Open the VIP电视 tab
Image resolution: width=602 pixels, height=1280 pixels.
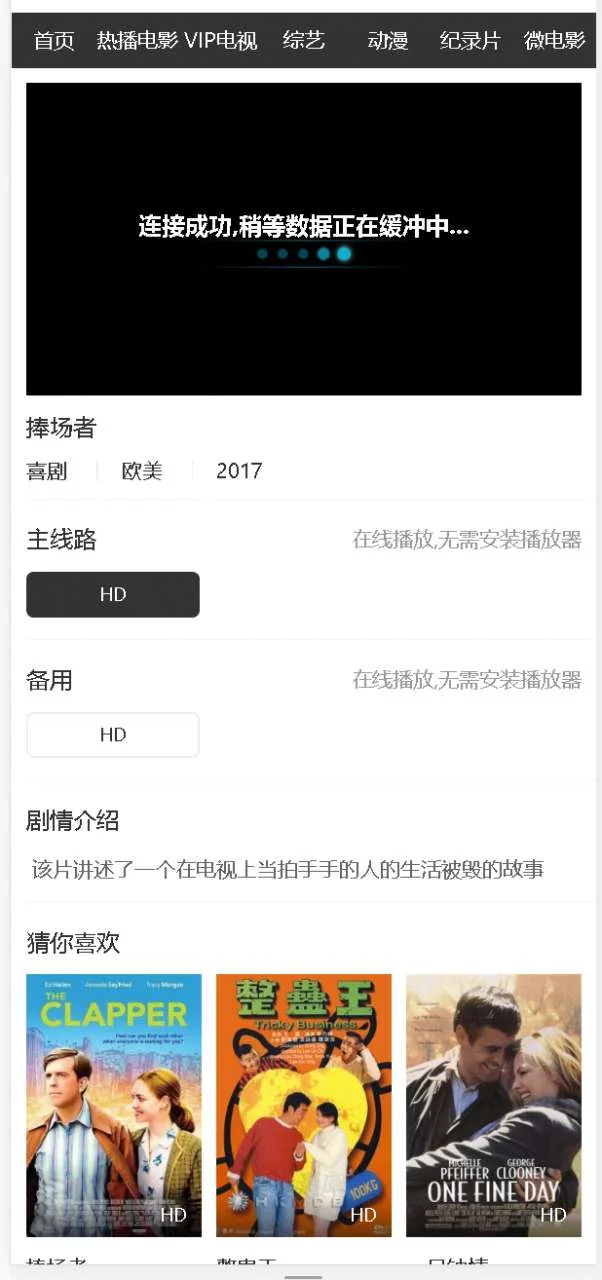(221, 41)
